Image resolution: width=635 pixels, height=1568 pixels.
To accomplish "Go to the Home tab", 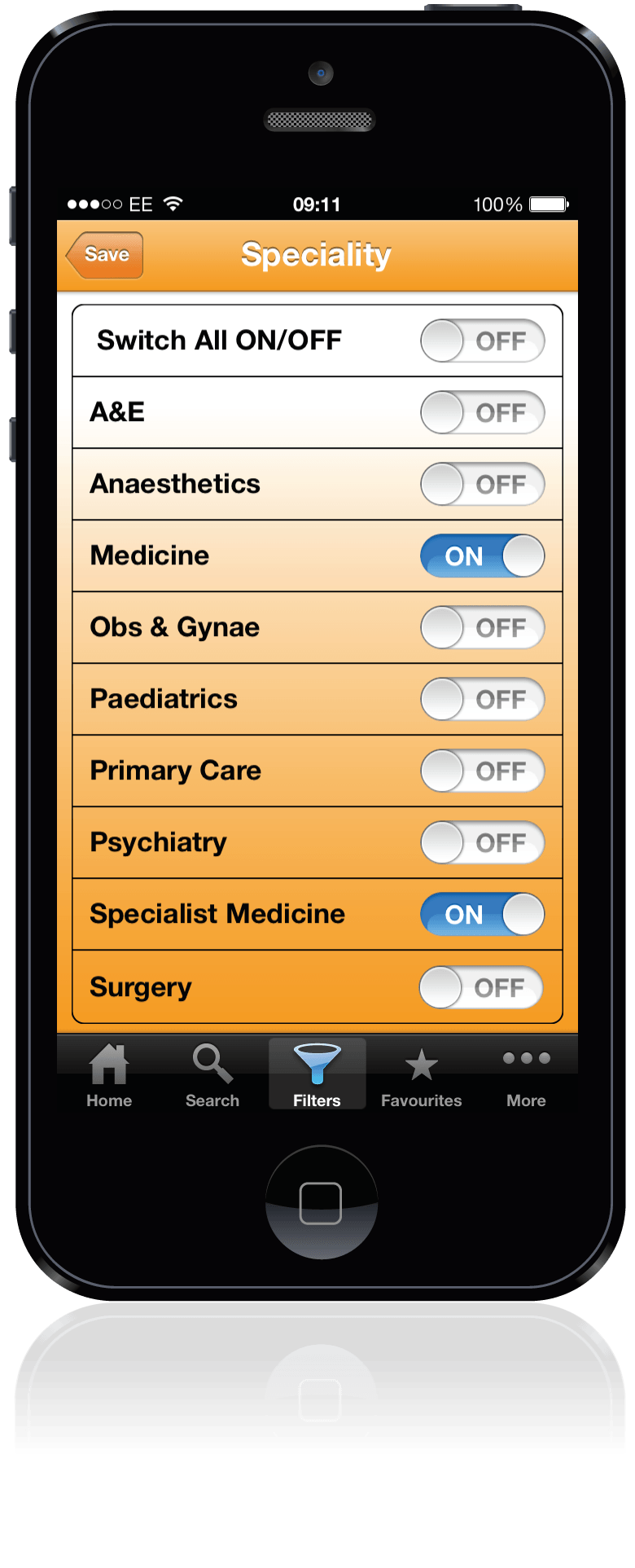I will tap(109, 1075).
